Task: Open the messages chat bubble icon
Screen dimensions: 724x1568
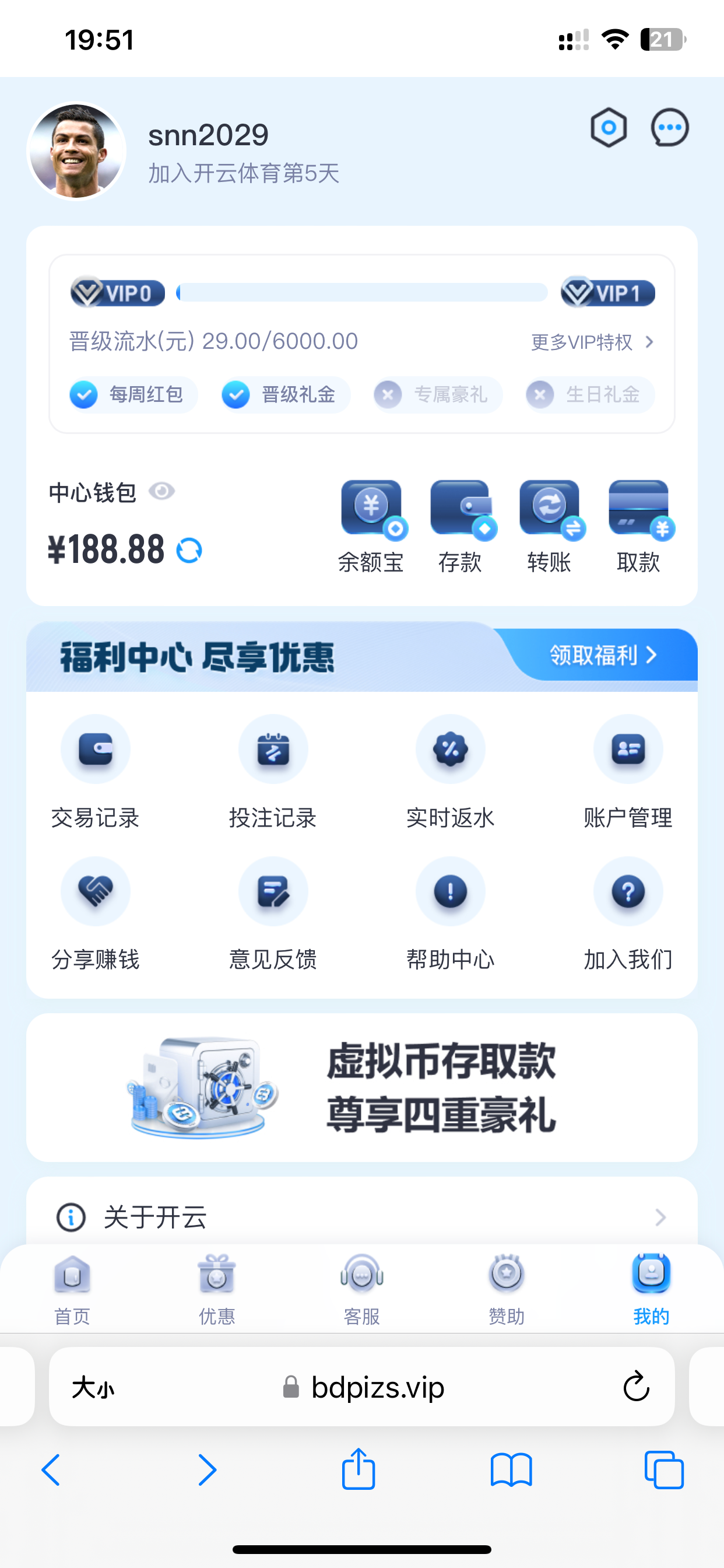Action: coord(669,128)
